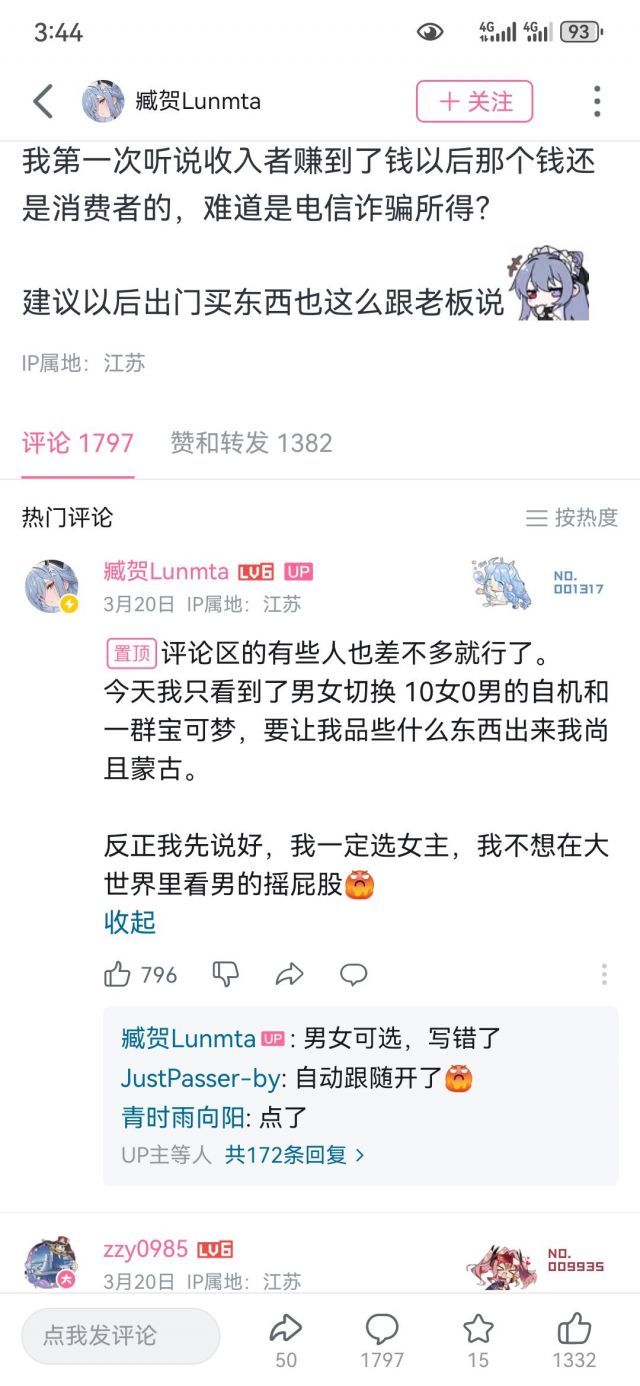Follow 臧贺Lunmta with the 关注 button
640x1386 pixels.
pos(474,102)
